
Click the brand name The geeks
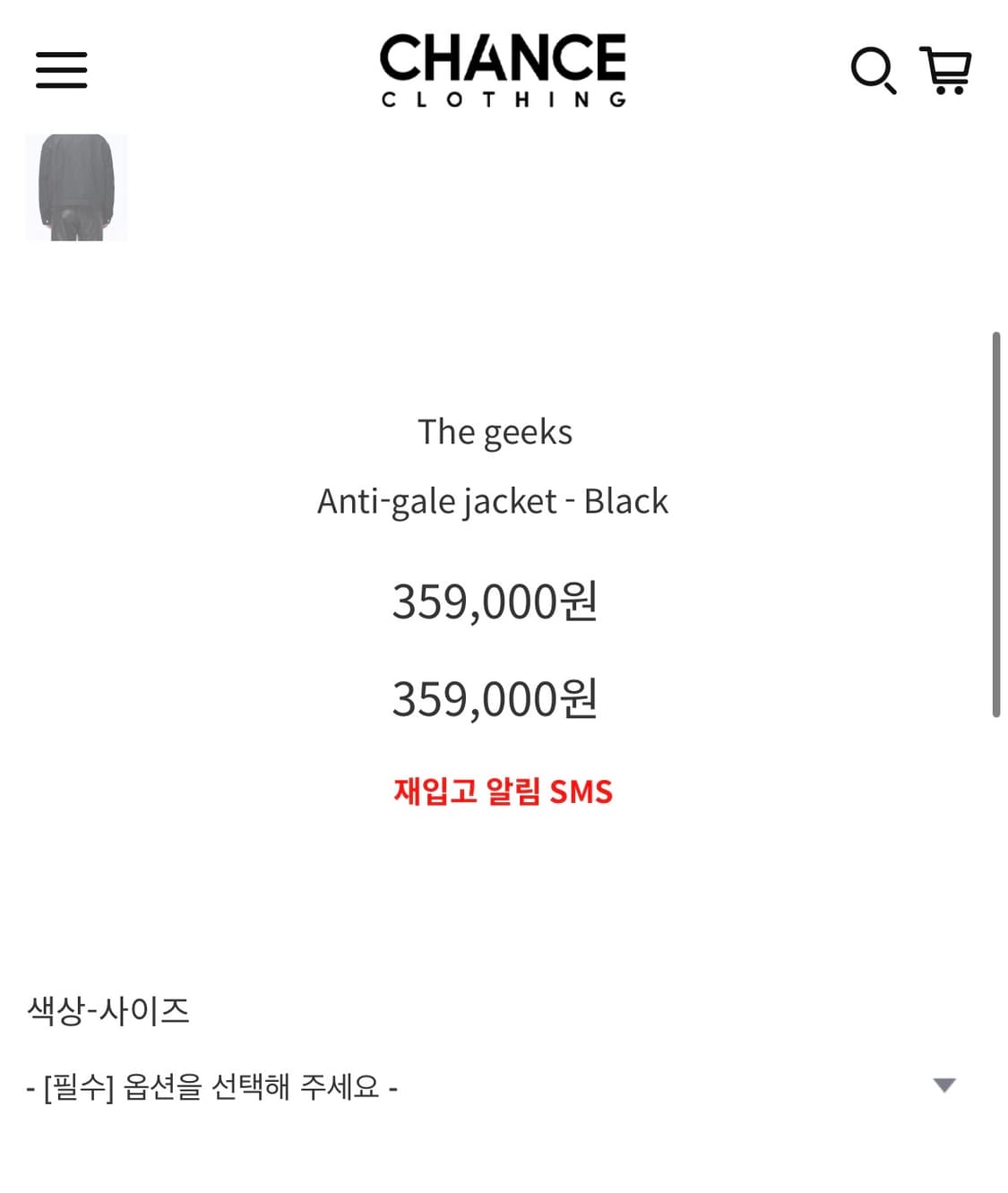496,431
